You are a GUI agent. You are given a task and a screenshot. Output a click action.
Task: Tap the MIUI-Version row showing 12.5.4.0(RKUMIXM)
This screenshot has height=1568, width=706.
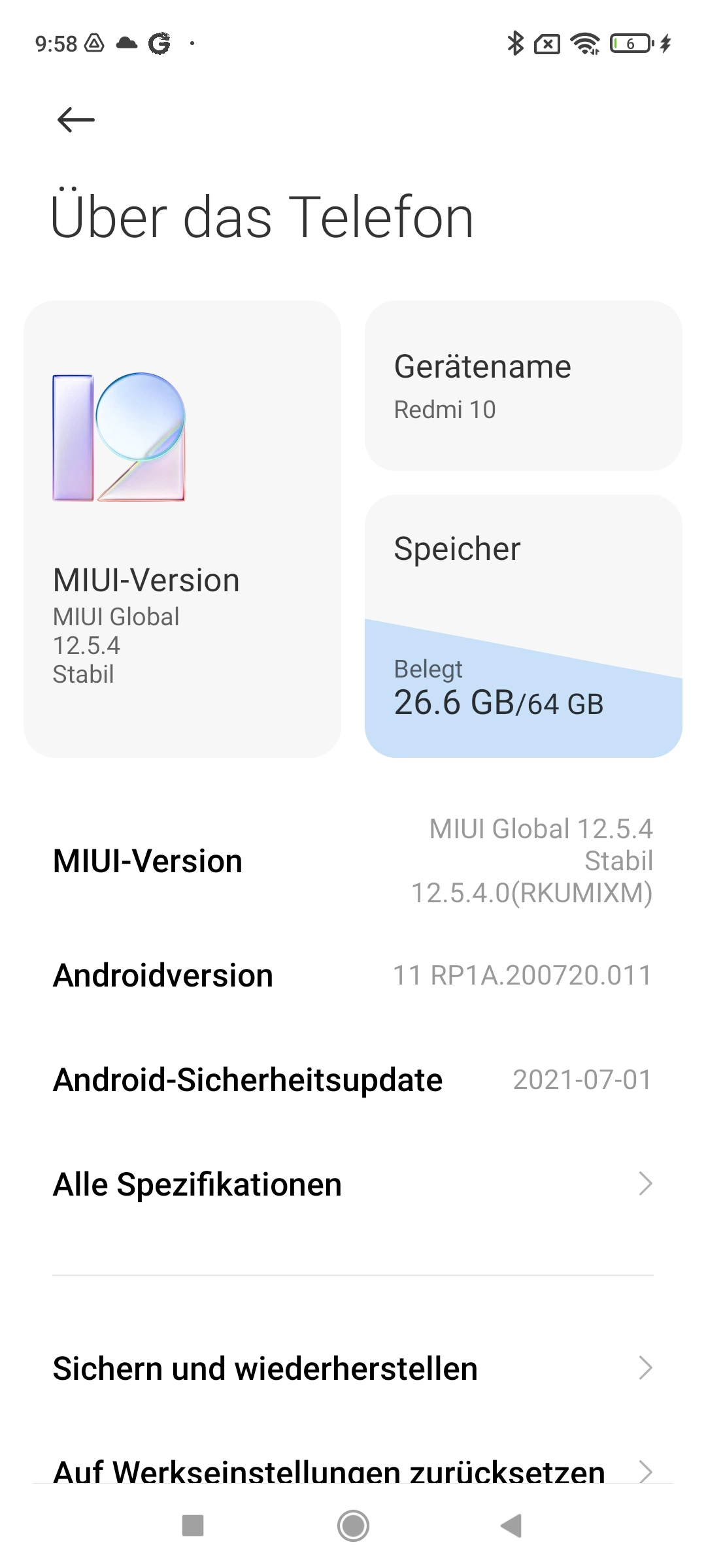click(353, 860)
